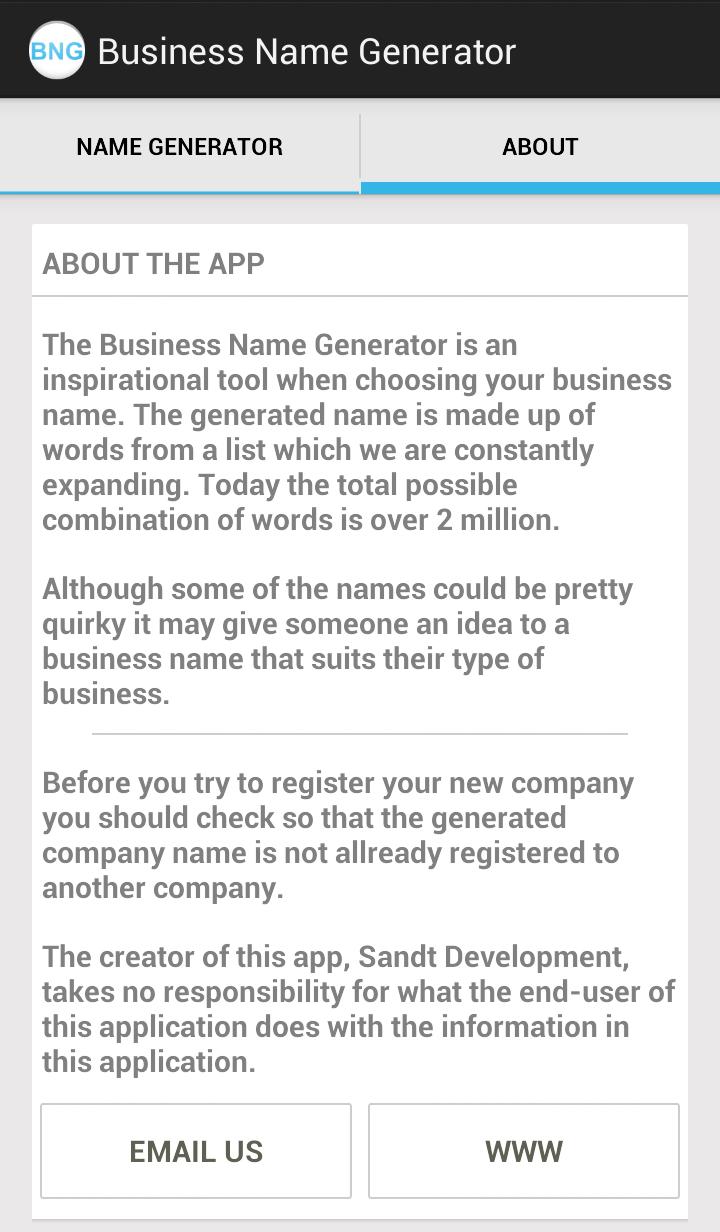The image size is (720, 1232).
Task: Select the app icon in the action bar
Action: [x=57, y=49]
